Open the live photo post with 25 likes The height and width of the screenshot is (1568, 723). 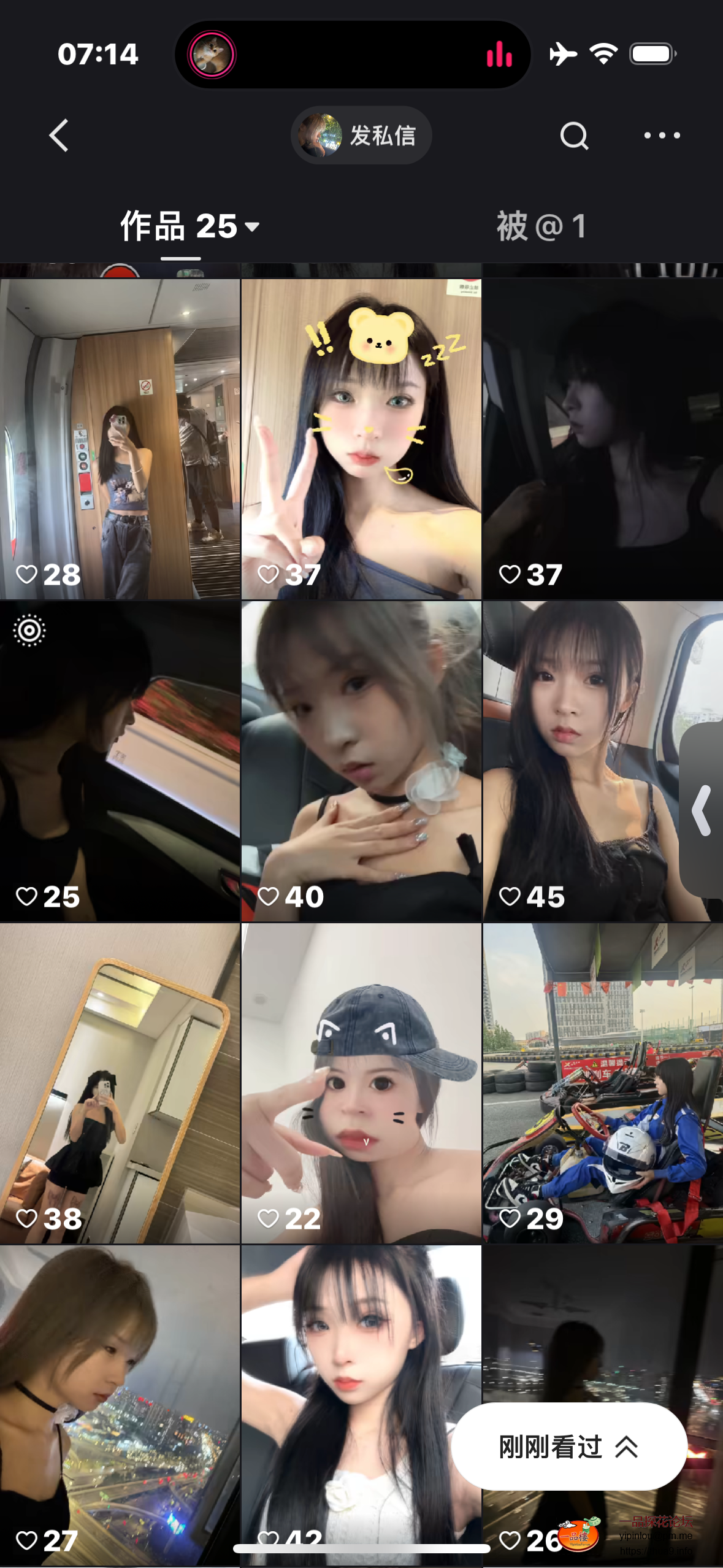click(x=120, y=761)
